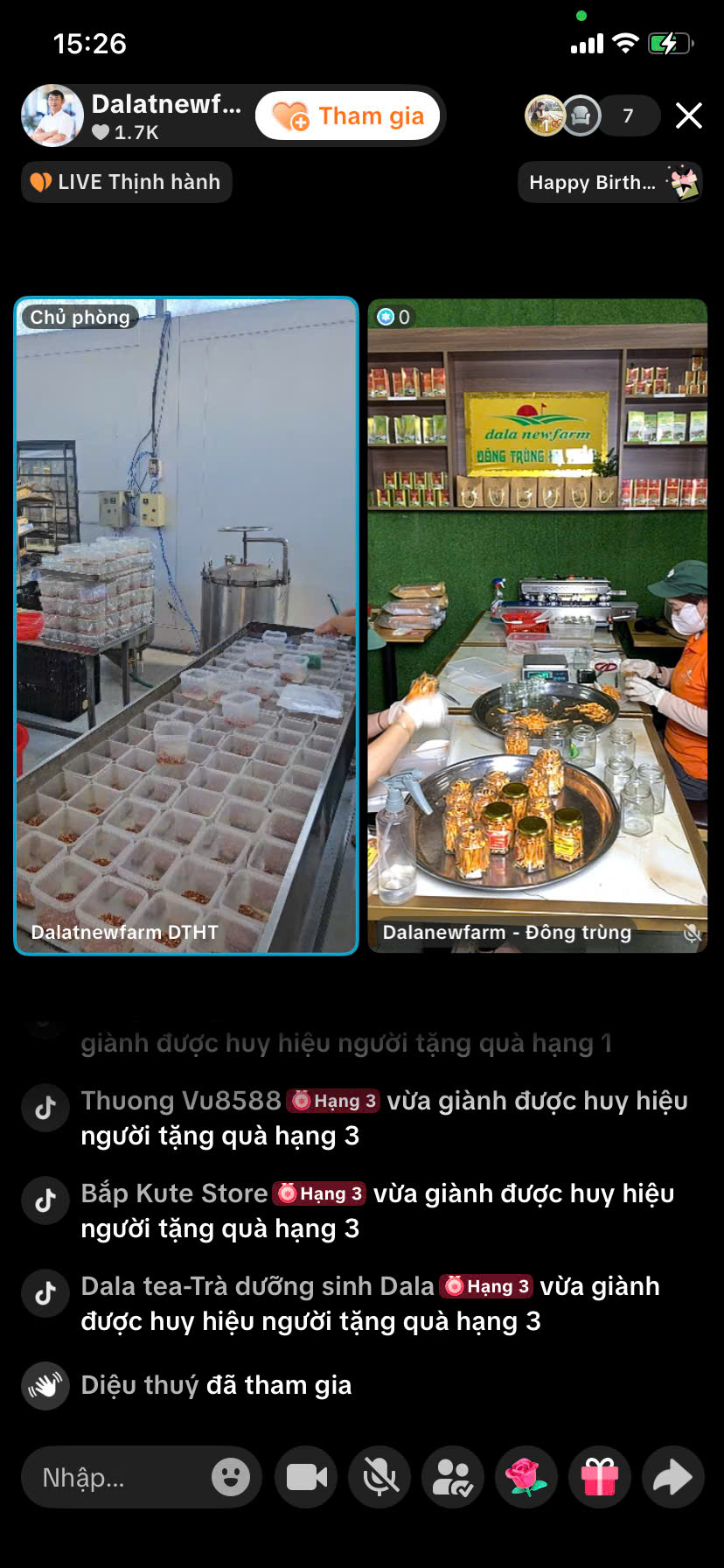This screenshot has height=1568, width=724.
Task: Select the Dalatnewfarm DTHT host video
Action: (186, 625)
